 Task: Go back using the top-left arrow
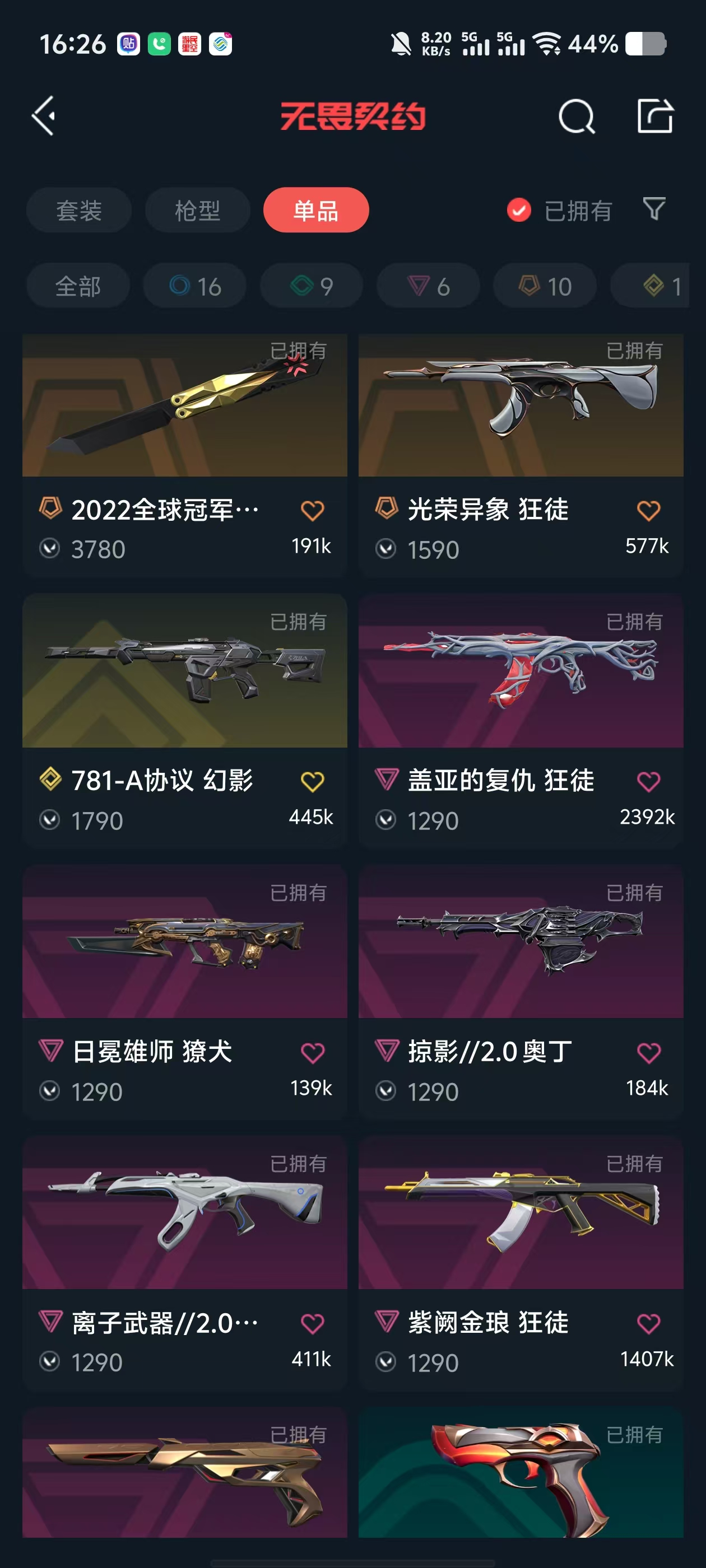click(43, 116)
